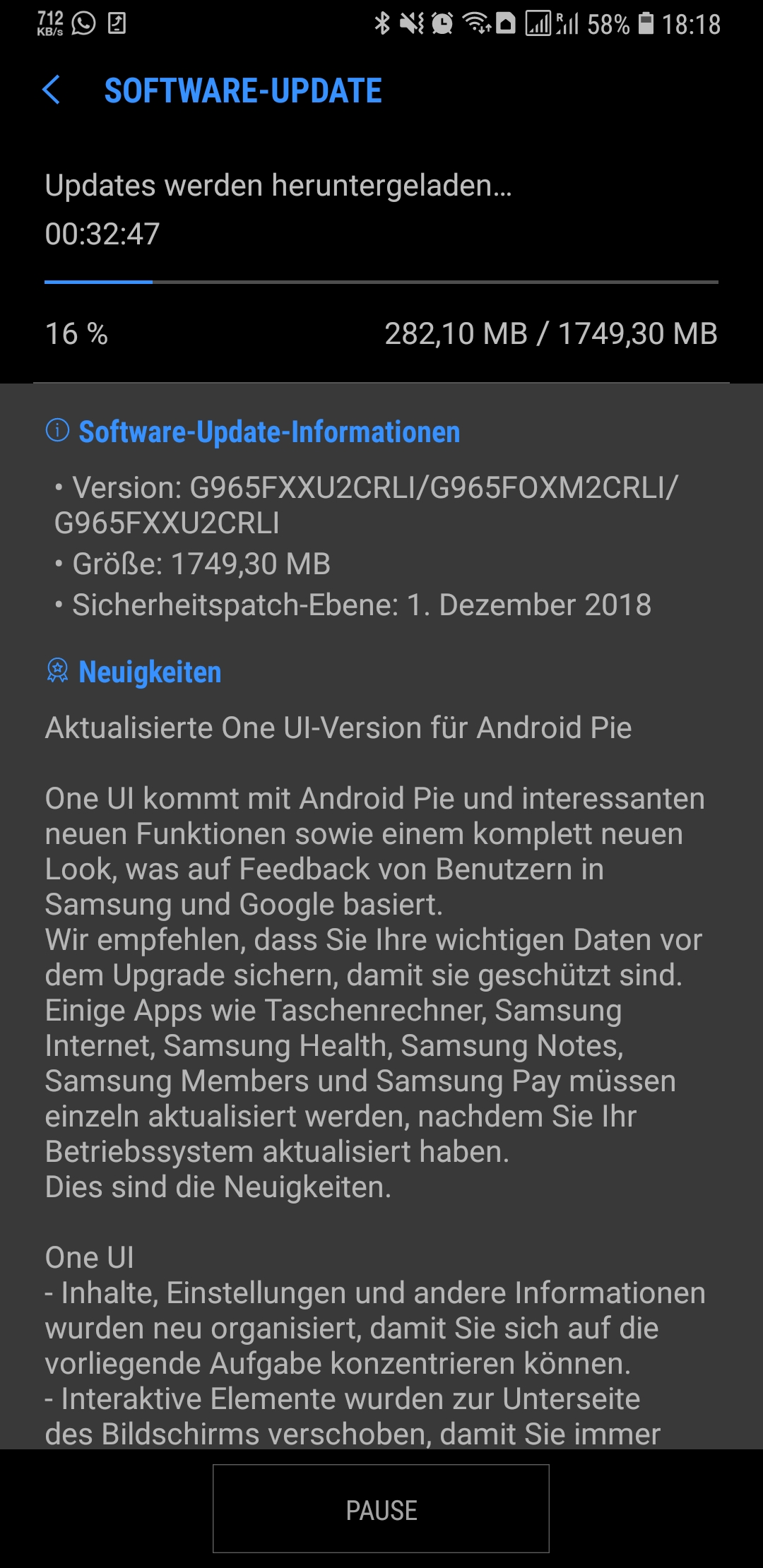Go back from Software-Update screen
This screenshot has width=763, height=1568.
[x=52, y=90]
